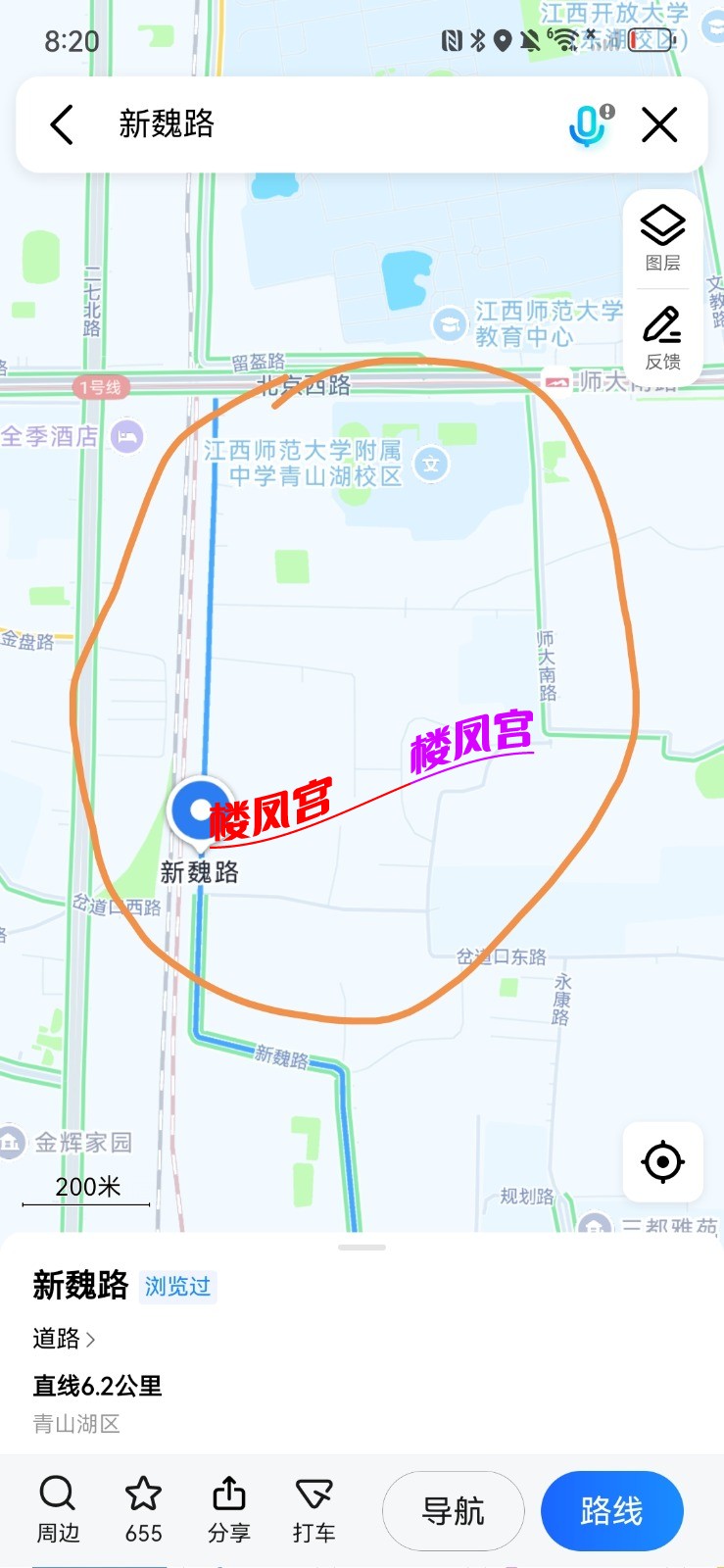The height and width of the screenshot is (1568, 724).
Task: Clear the search with the X button
Action: 659,125
